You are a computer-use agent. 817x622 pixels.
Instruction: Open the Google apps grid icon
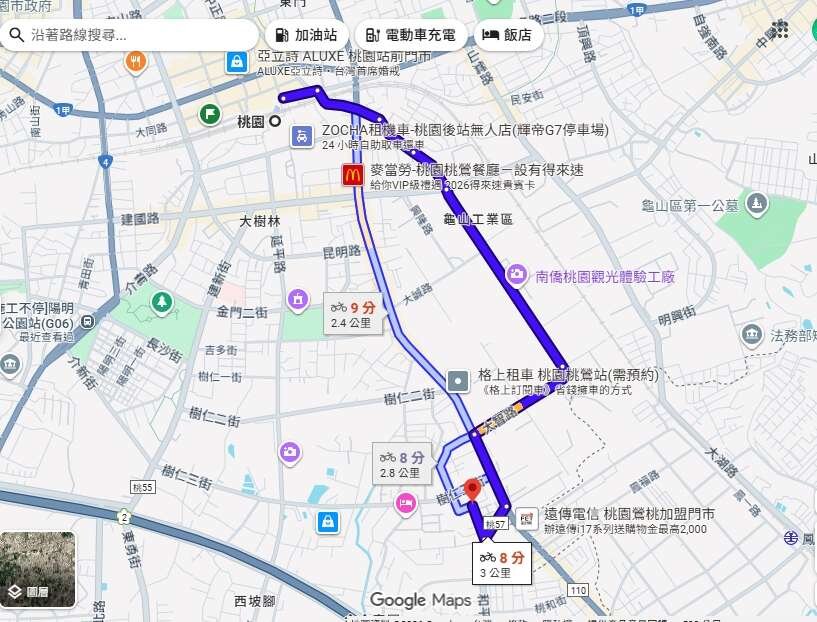pyautogui.click(x=780, y=30)
